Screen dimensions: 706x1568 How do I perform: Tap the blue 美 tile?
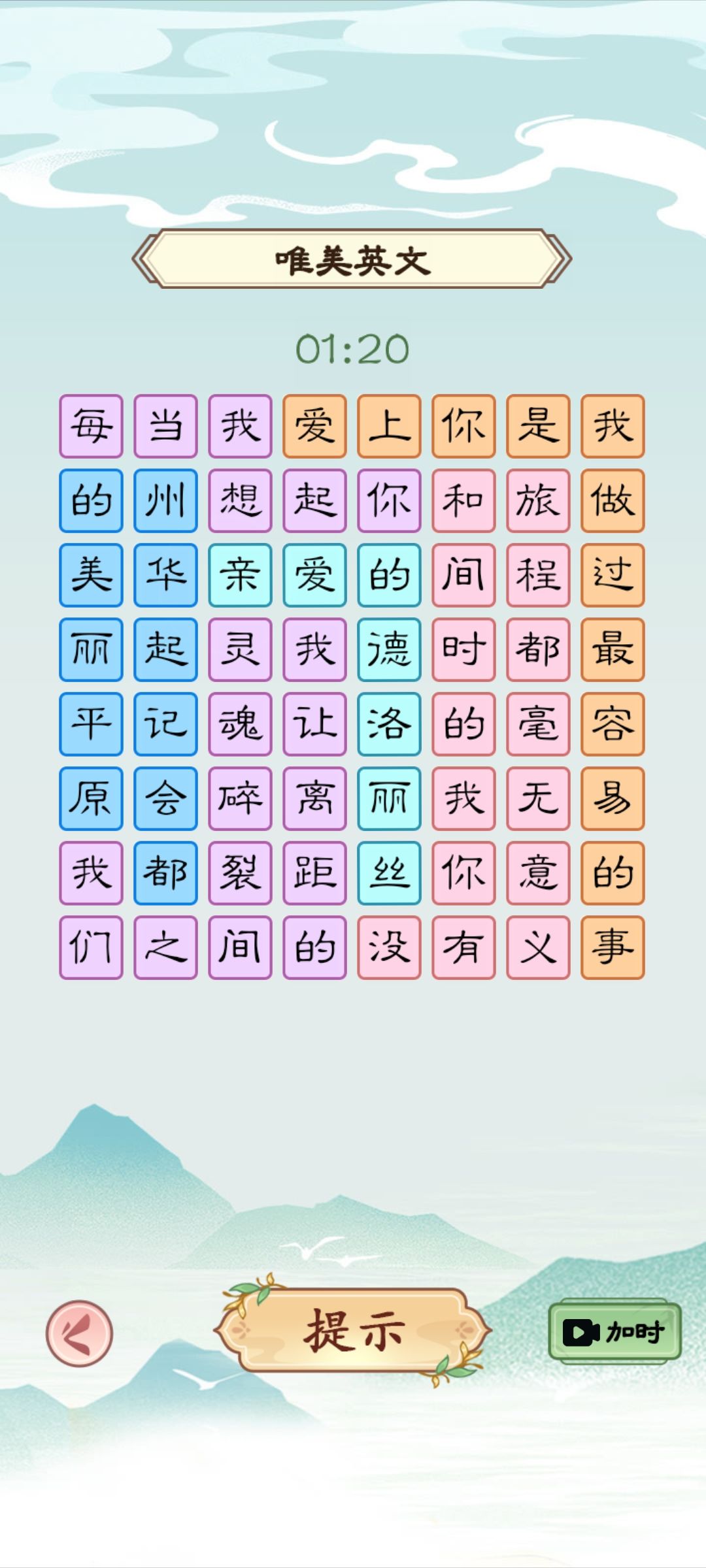tap(91, 575)
